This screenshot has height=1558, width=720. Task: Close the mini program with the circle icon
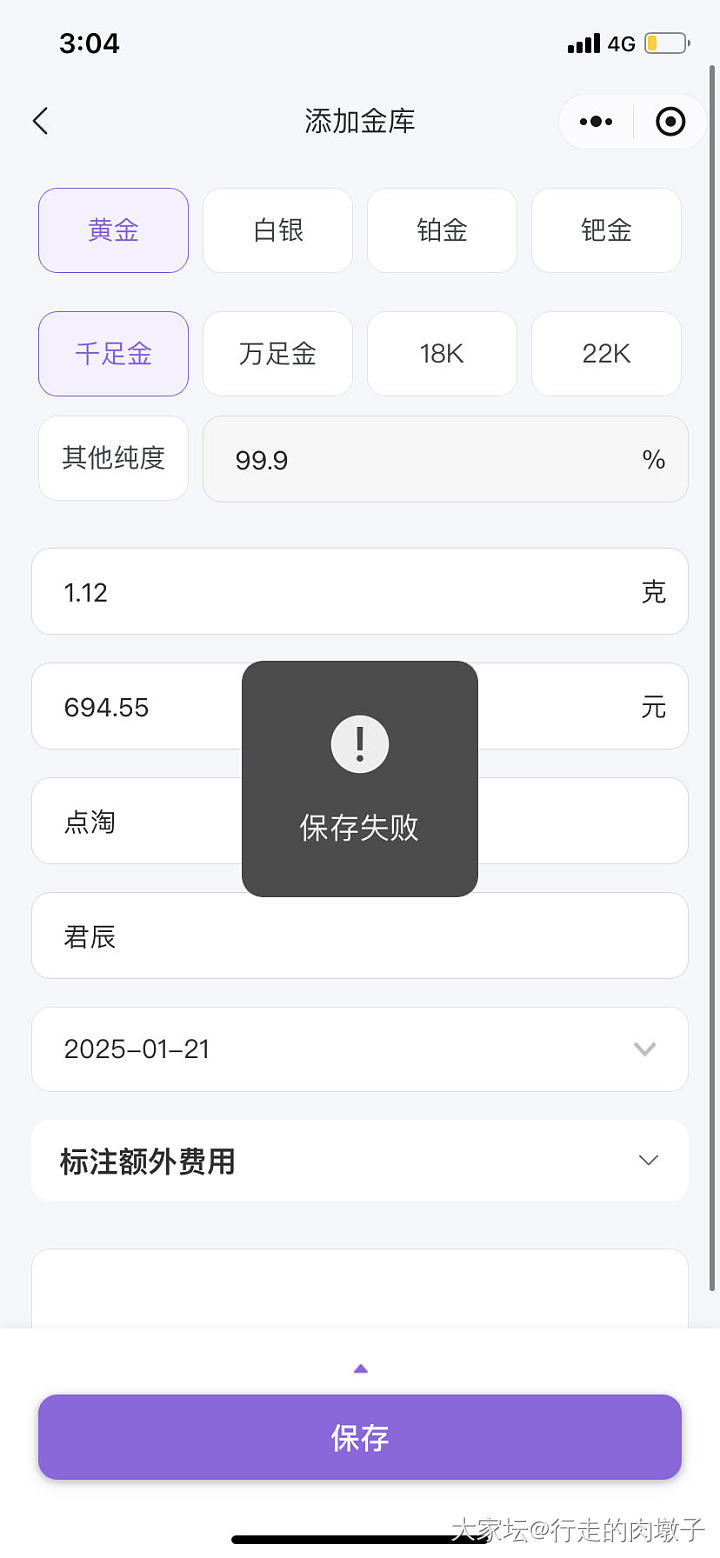670,122
